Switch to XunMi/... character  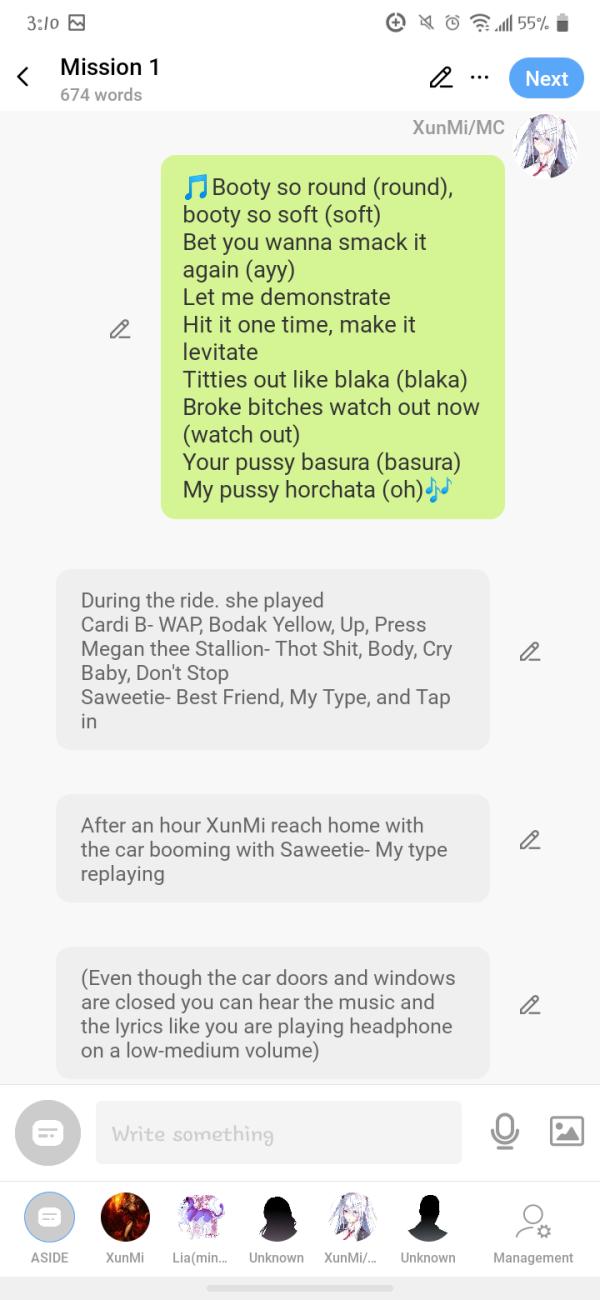coord(352,1218)
